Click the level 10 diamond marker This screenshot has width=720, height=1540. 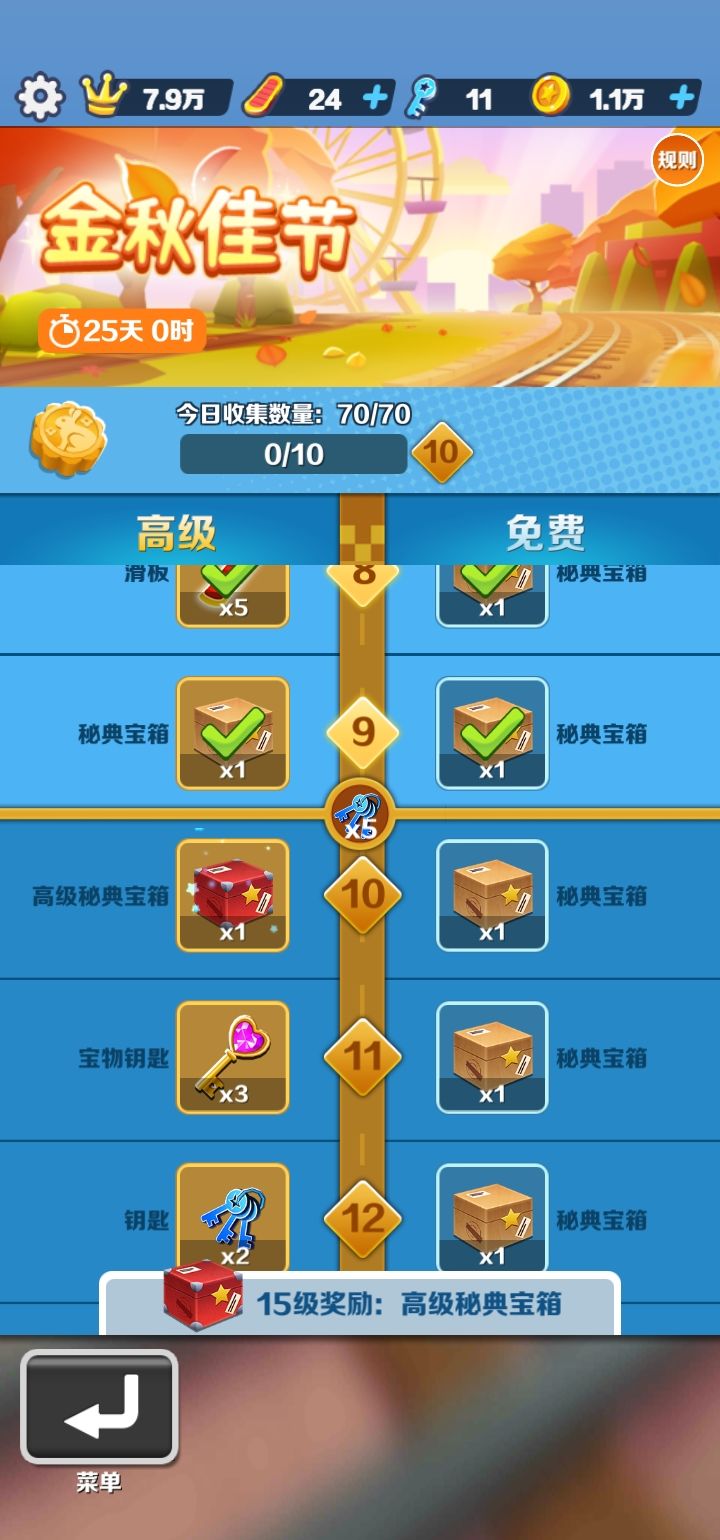363,897
